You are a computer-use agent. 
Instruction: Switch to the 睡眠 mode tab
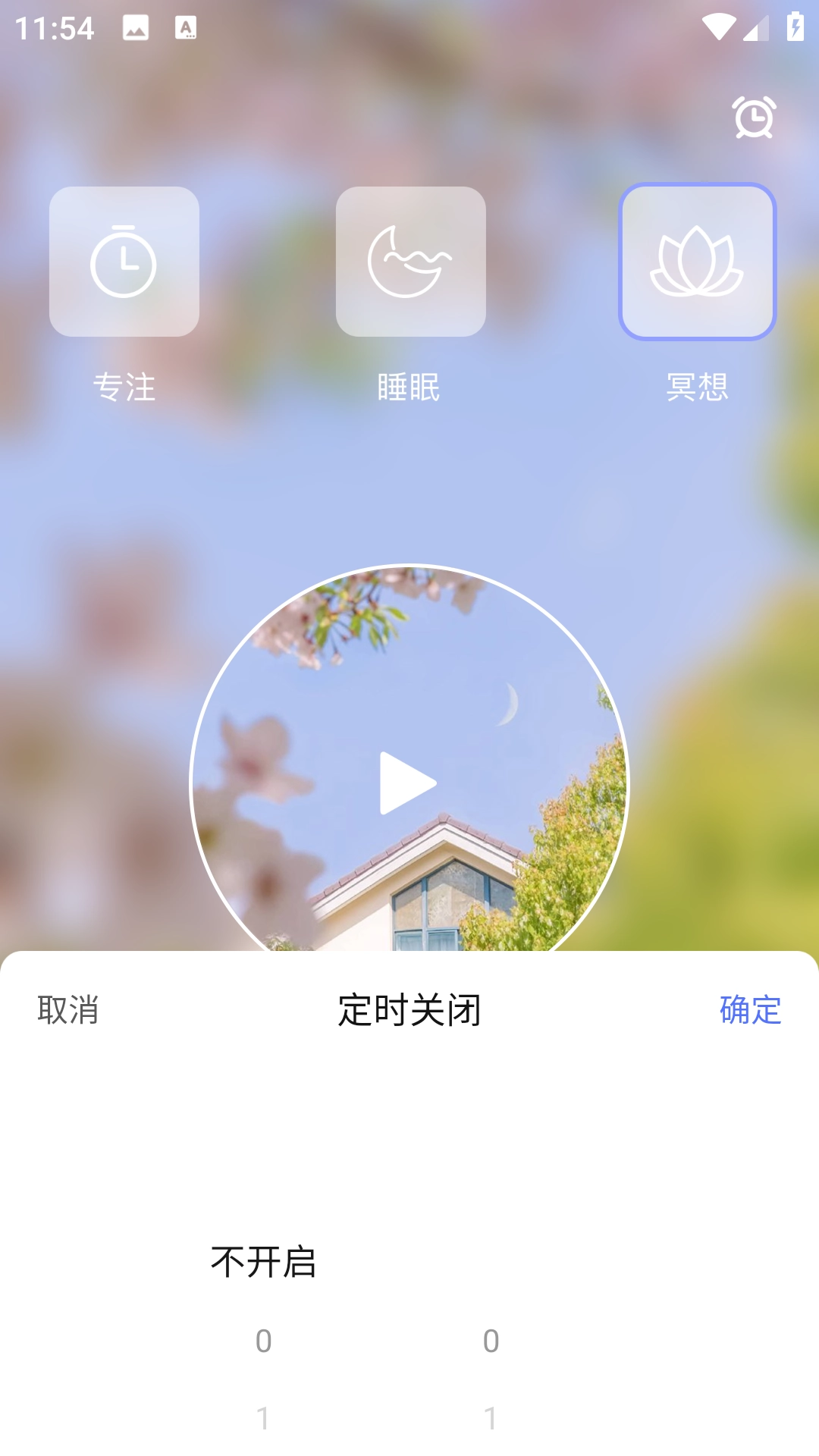click(409, 387)
